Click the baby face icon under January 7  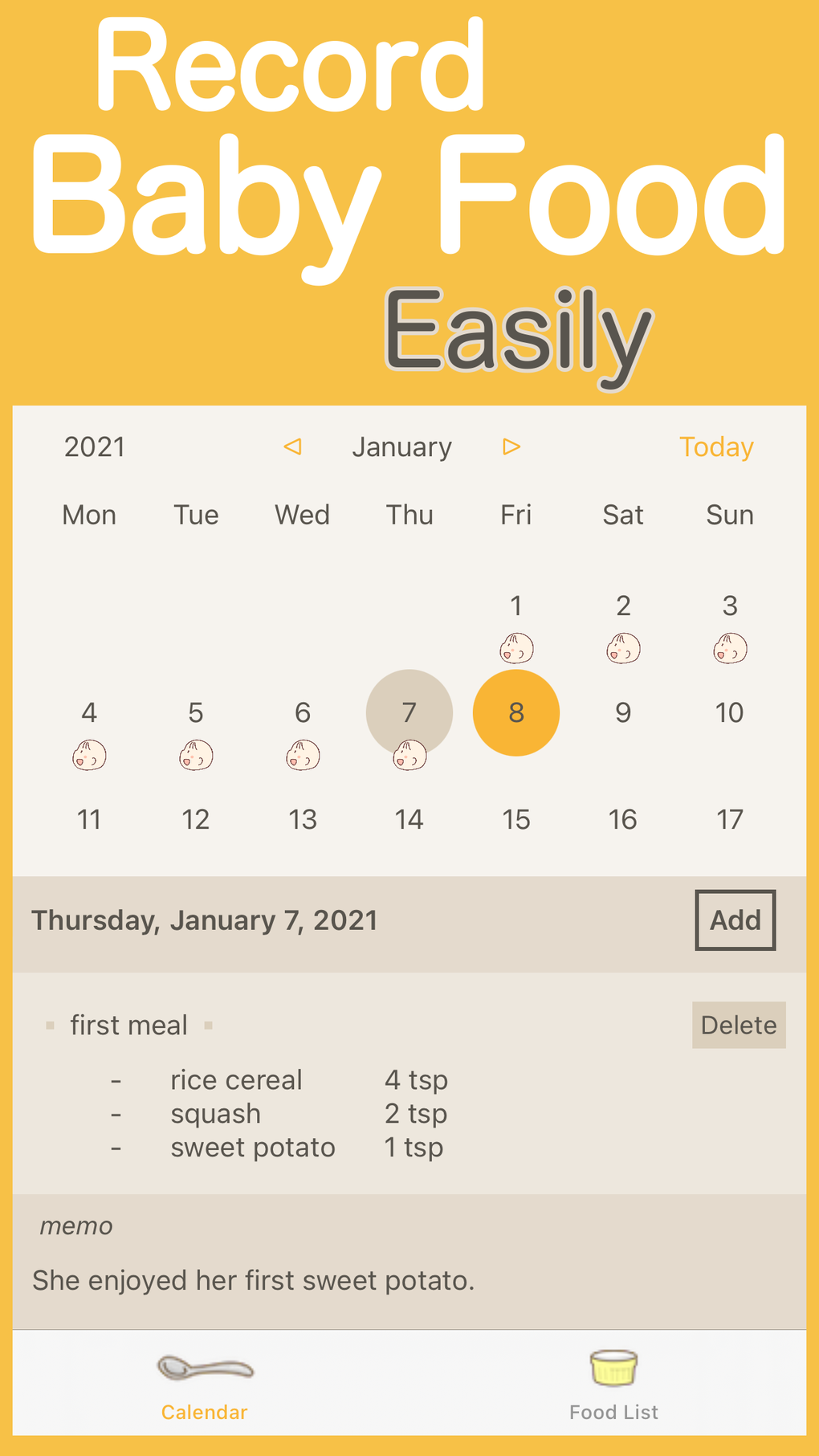pos(409,753)
